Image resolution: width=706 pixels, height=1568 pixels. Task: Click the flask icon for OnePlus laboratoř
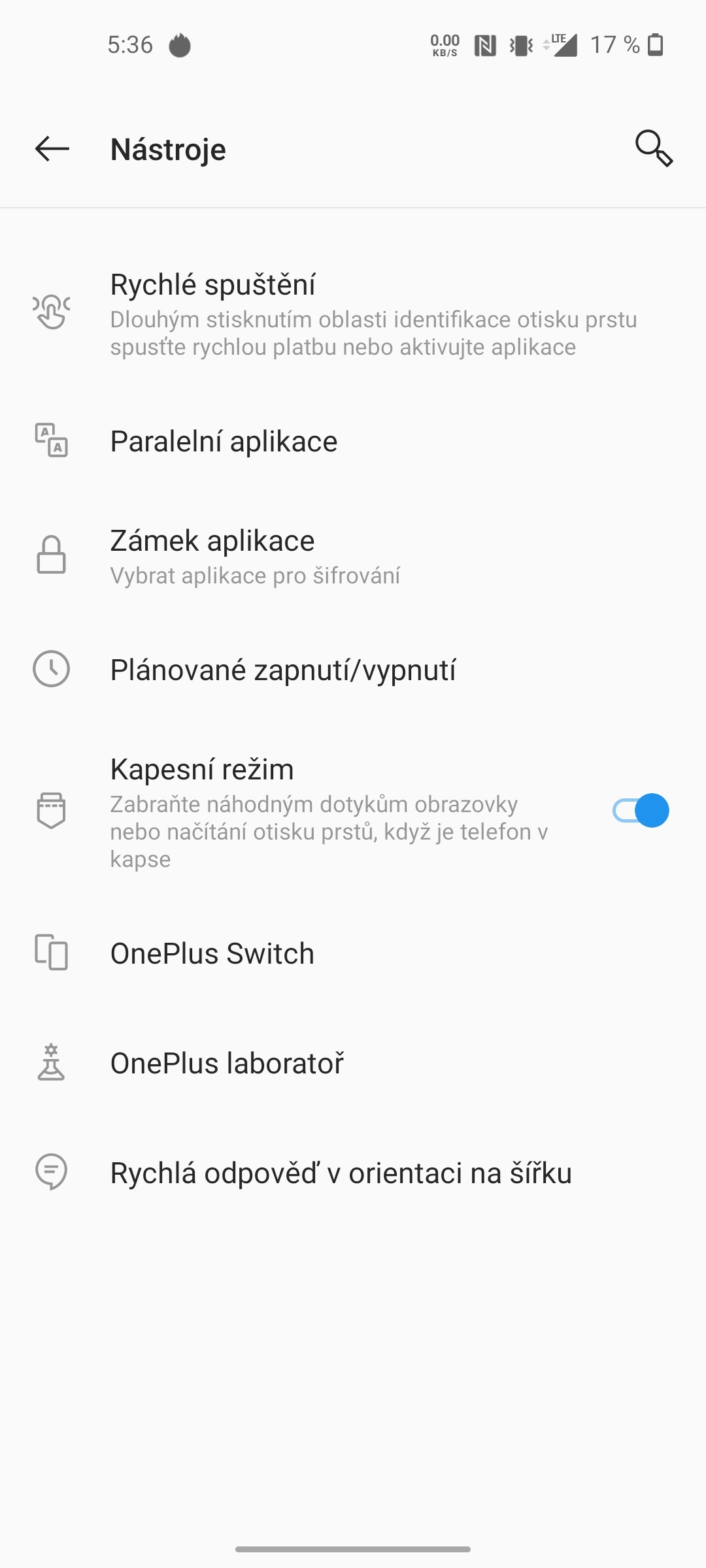(x=51, y=1063)
